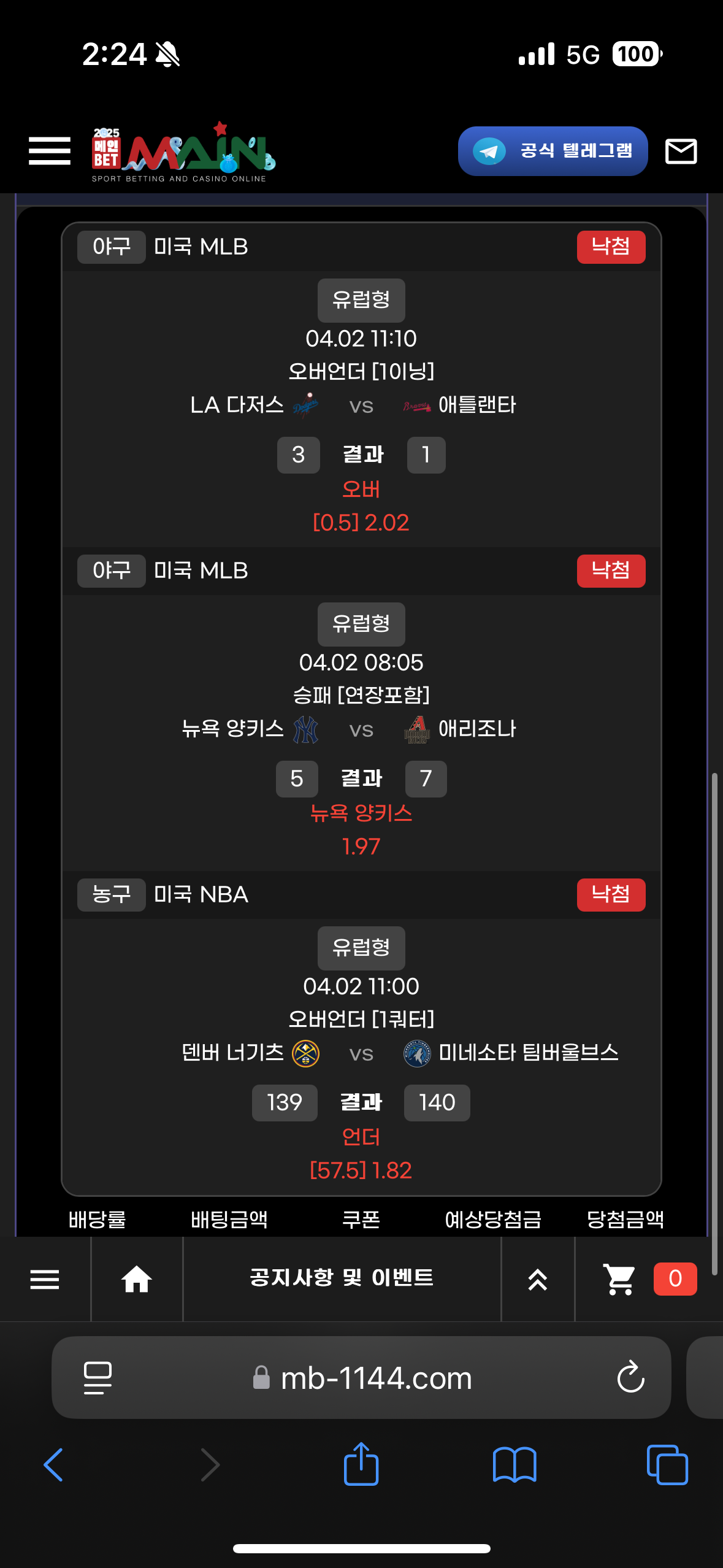Share this page from Safari
This screenshot has height=1568, width=723.
point(361,1464)
